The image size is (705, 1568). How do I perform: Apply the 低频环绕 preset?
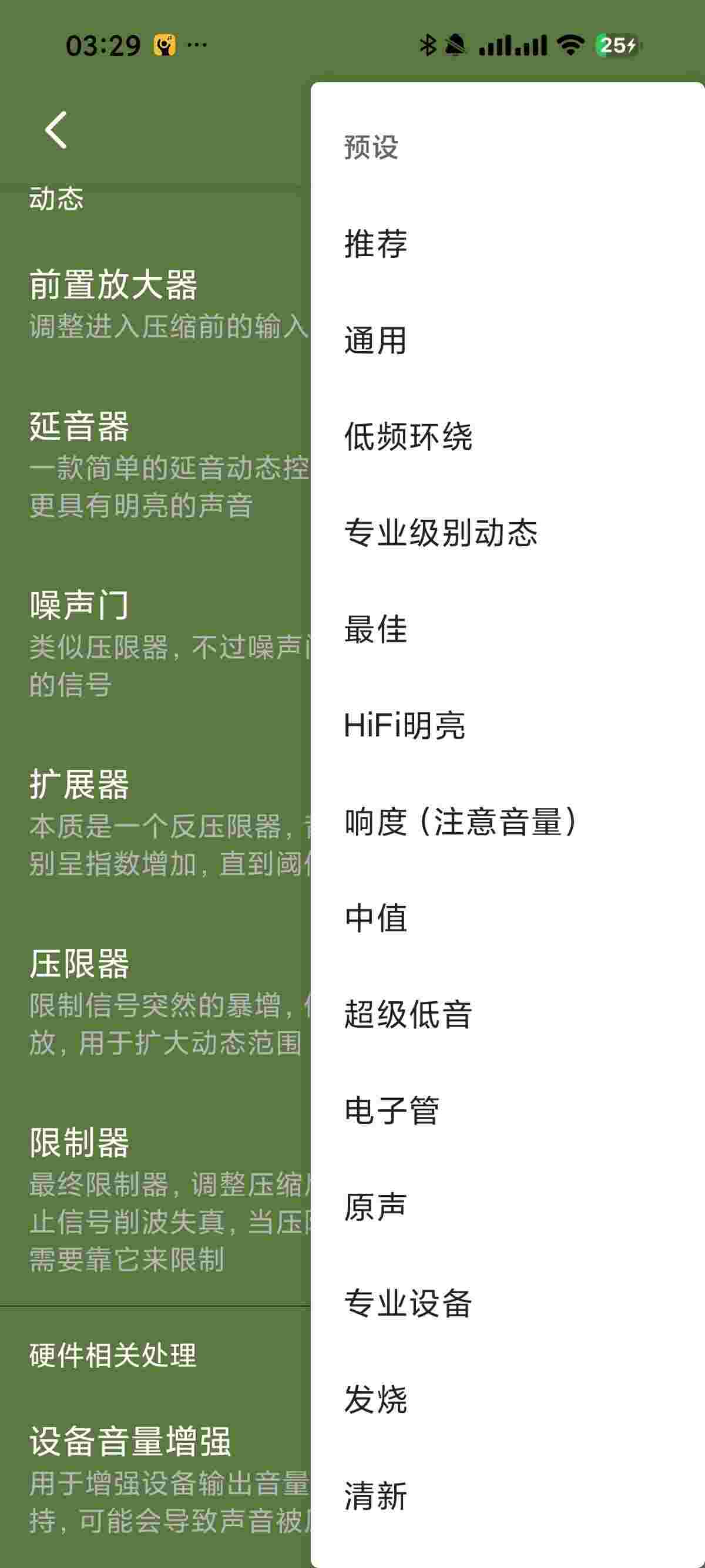pos(408,436)
